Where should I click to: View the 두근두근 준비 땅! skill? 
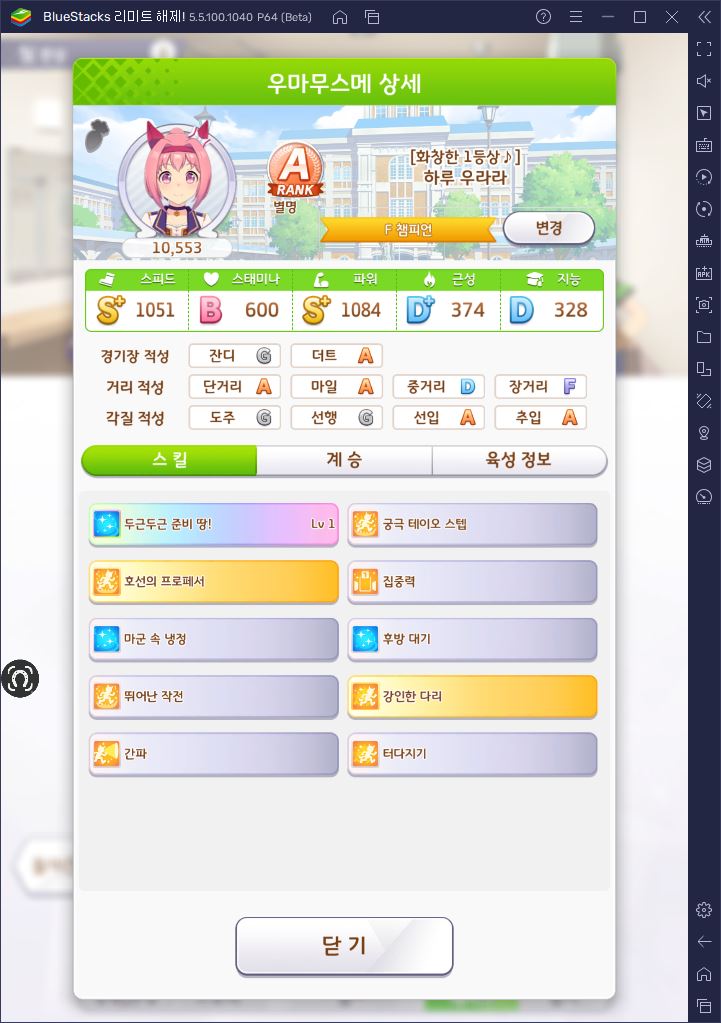click(214, 523)
